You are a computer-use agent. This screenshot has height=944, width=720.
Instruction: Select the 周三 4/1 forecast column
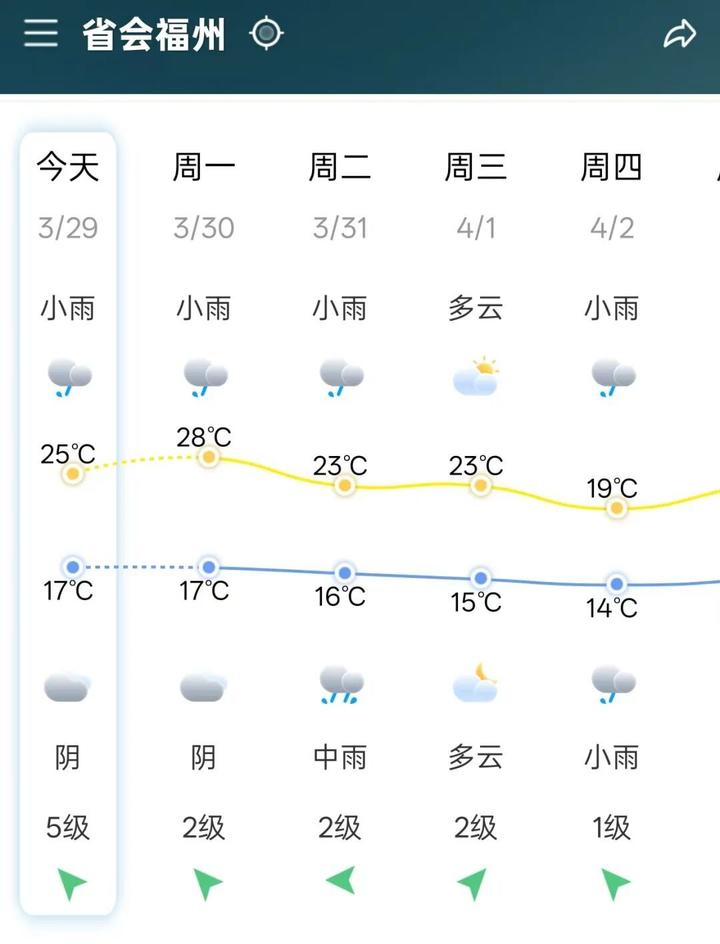tap(476, 520)
